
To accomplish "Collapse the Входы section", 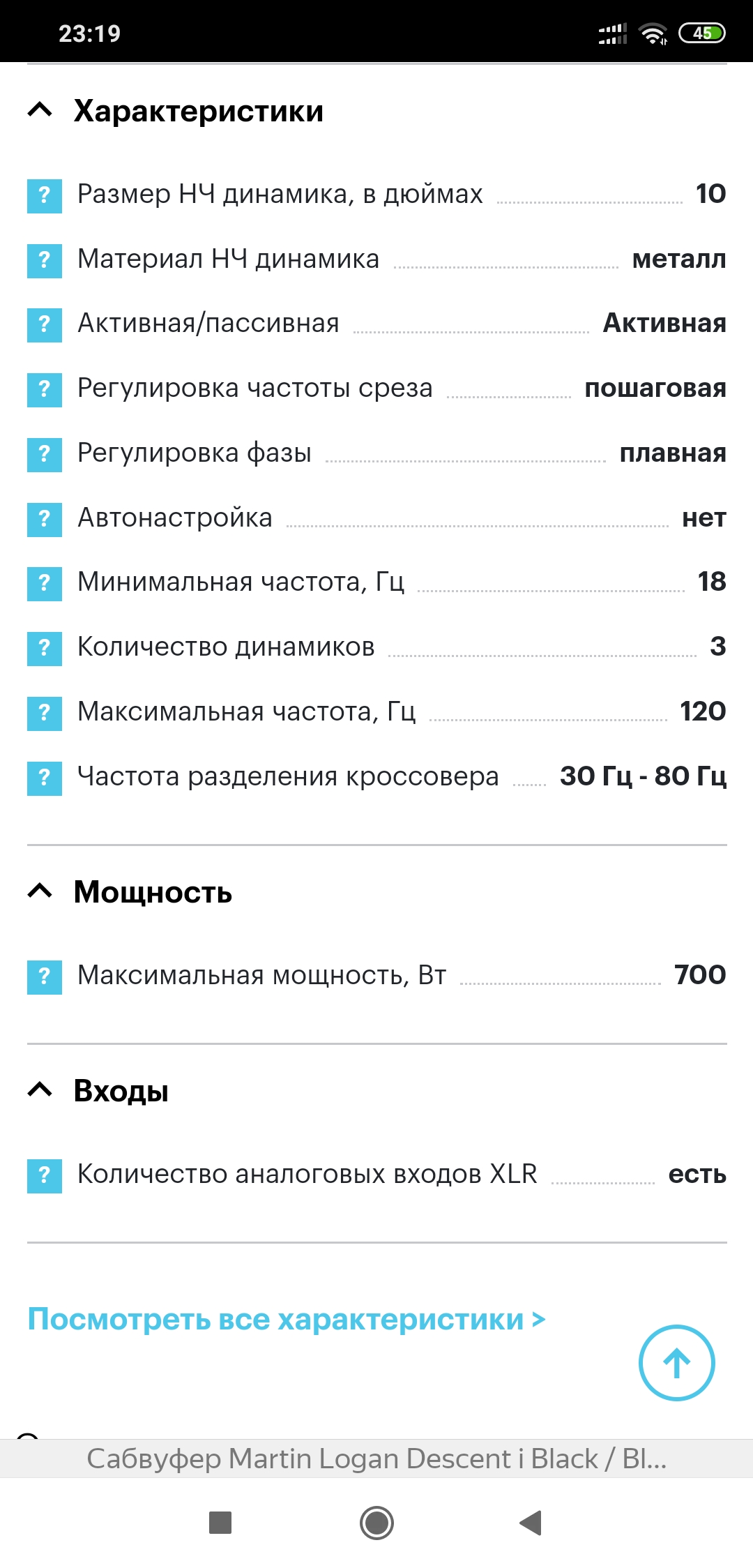I will click(x=40, y=1090).
